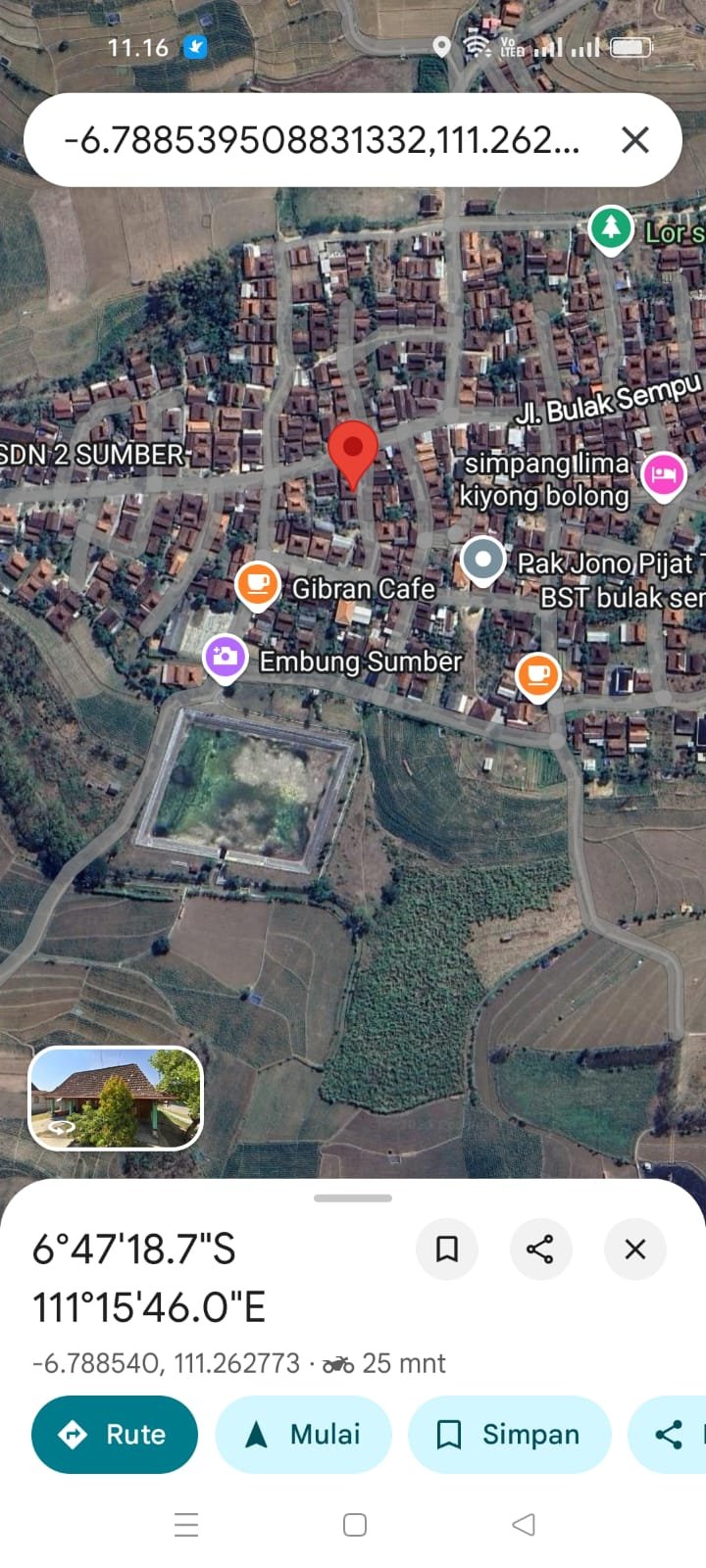Start navigation with the Mulai button
Viewport: 706px width, 1568px height.
[303, 1435]
